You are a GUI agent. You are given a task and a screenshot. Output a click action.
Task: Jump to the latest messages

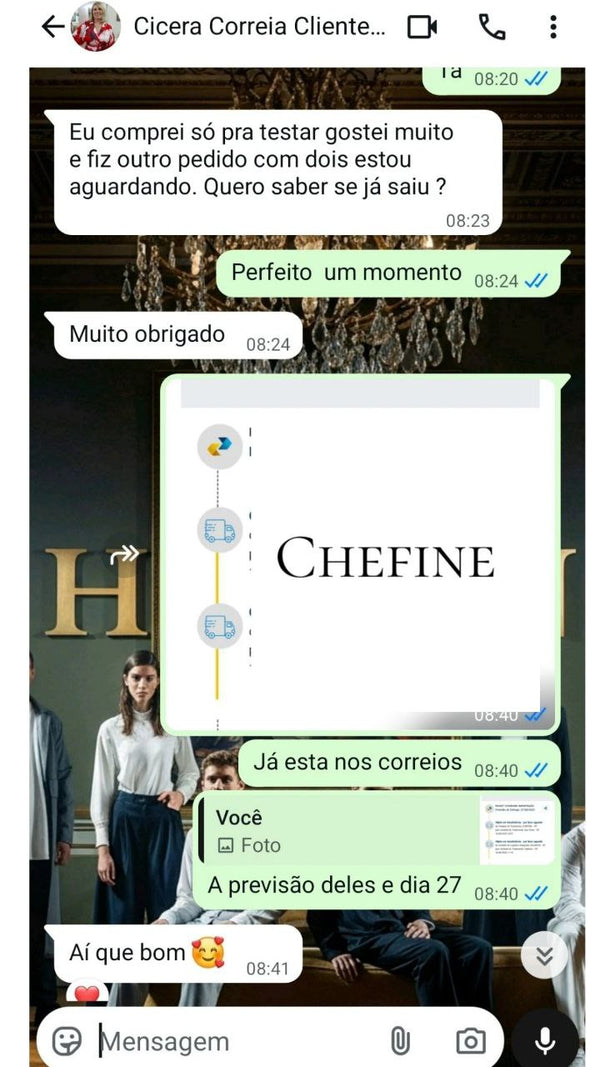coord(544,955)
